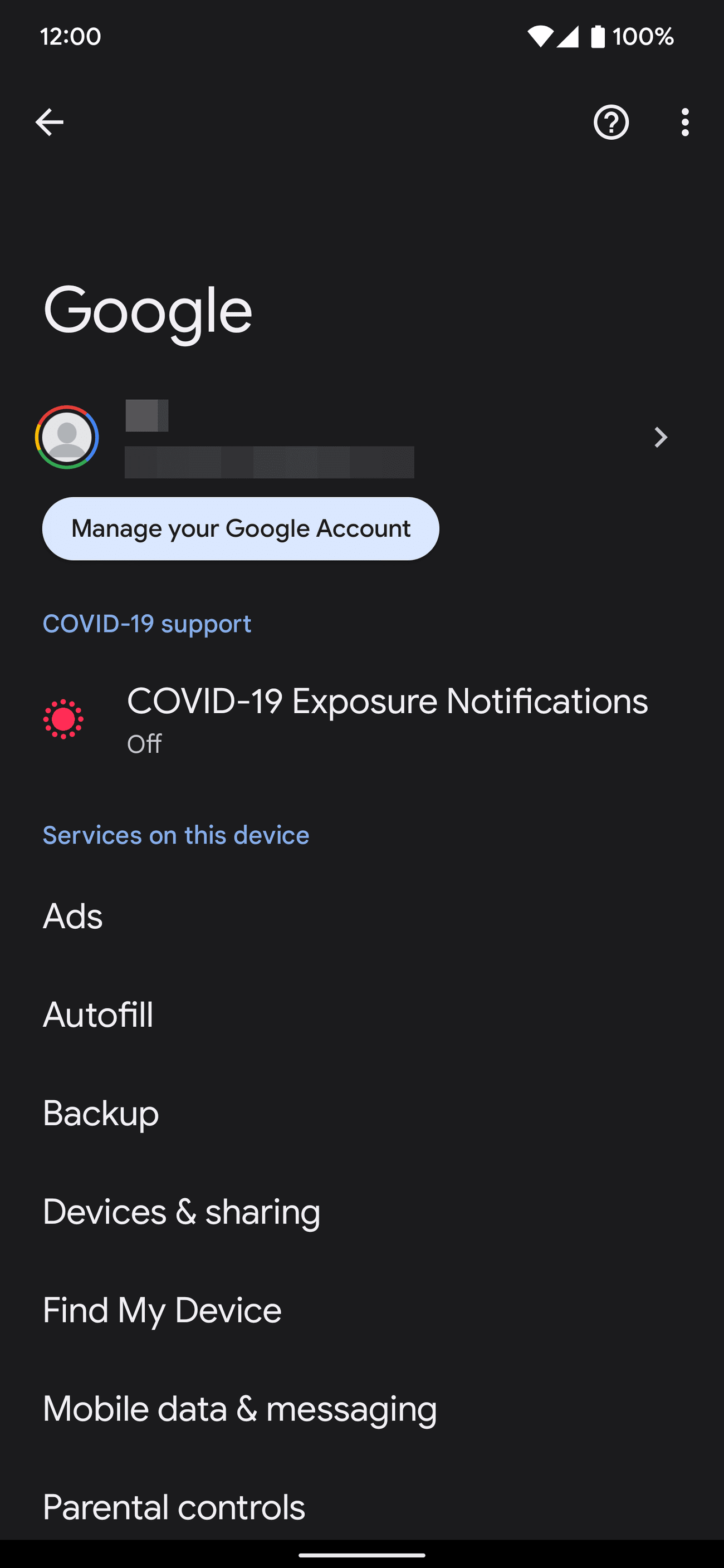Tap the cellular signal icon
724x1568 pixels.
pyautogui.click(x=569, y=37)
